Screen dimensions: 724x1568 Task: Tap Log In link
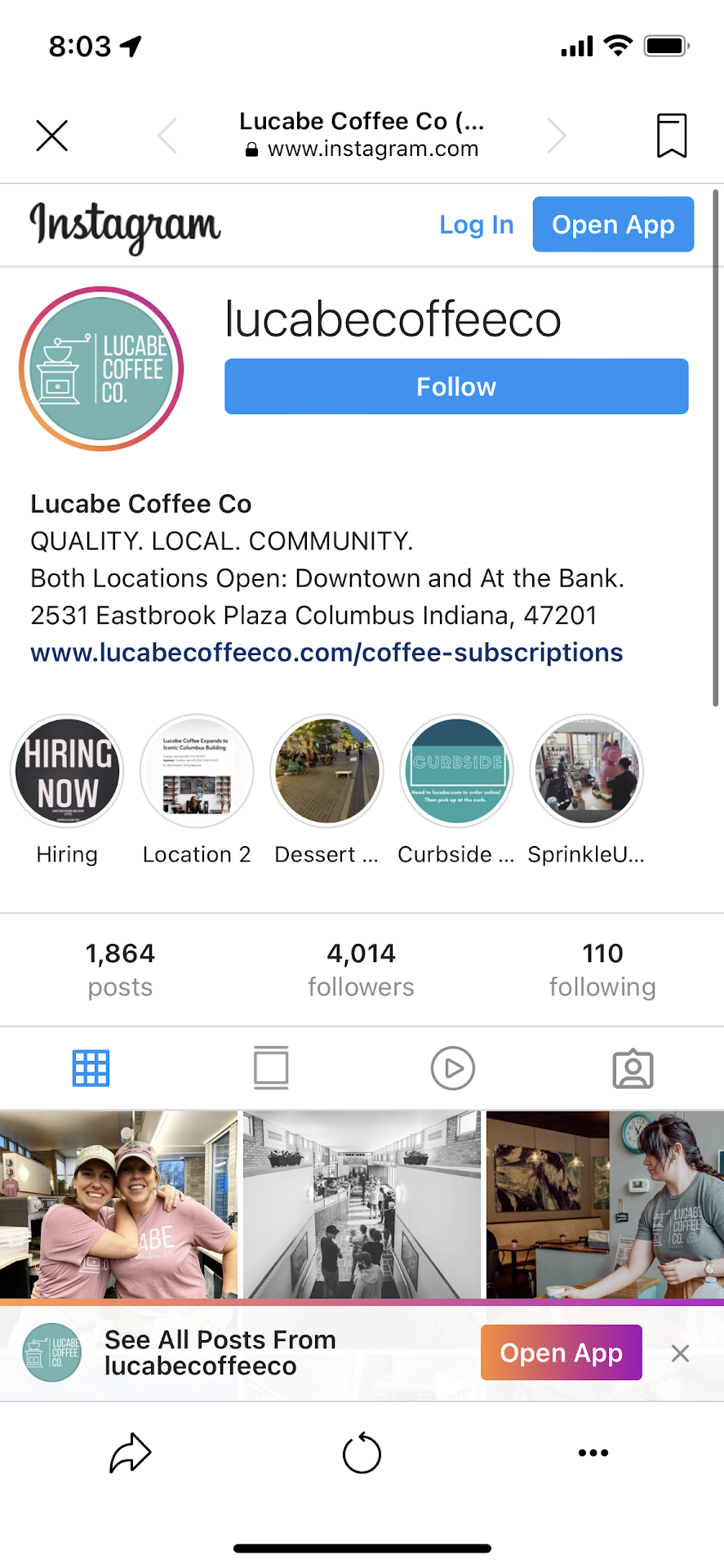(x=476, y=225)
